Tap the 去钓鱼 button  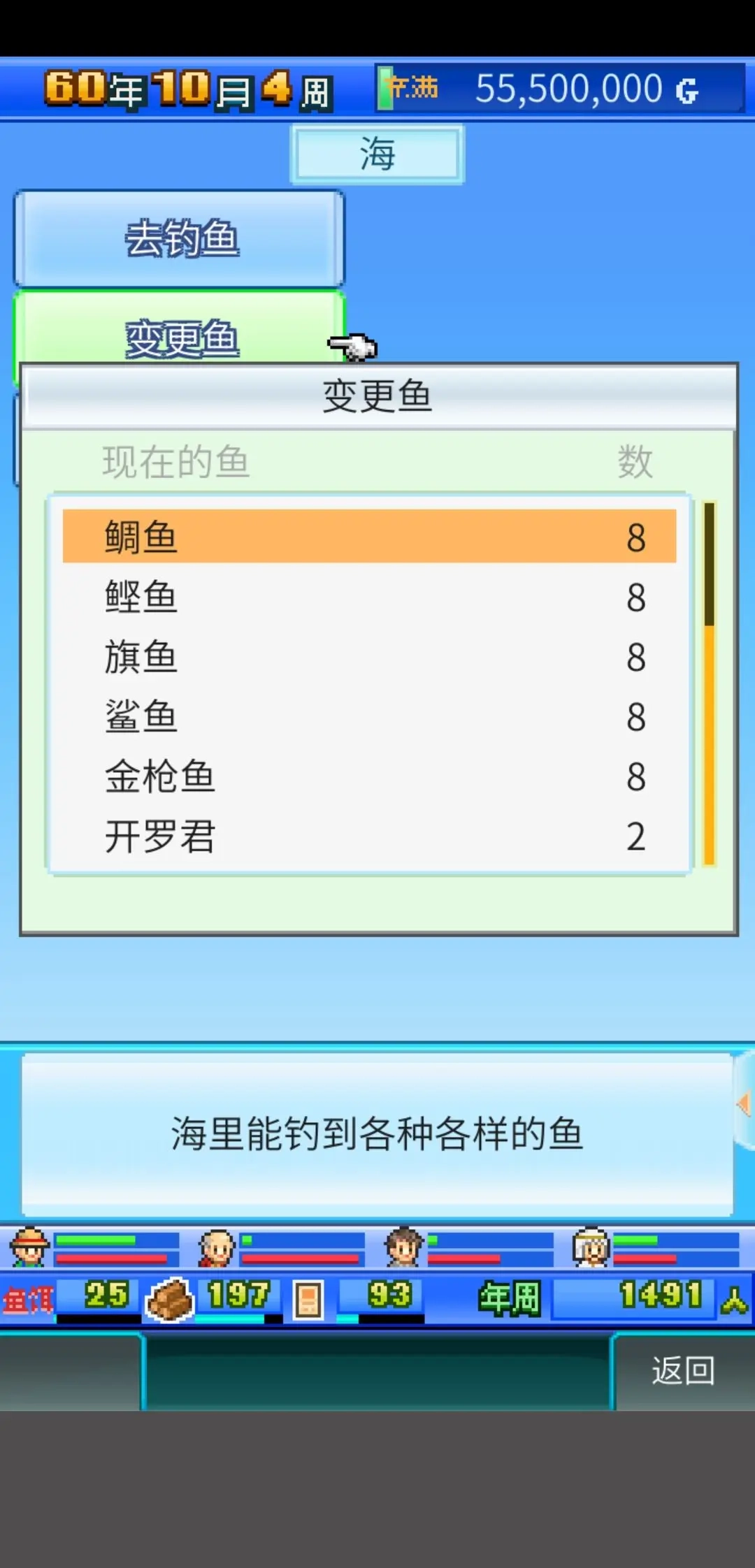(180, 238)
